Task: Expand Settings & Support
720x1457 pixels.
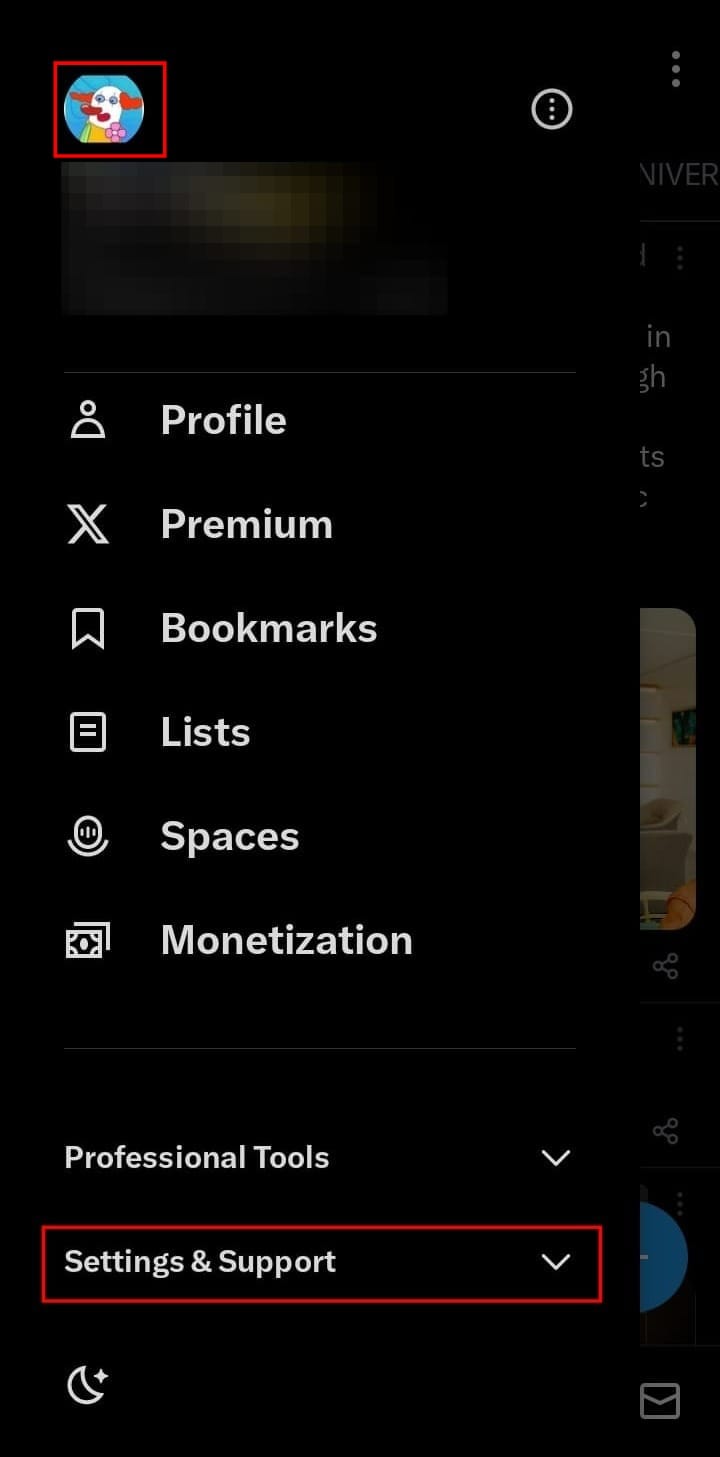Action: [320, 1262]
